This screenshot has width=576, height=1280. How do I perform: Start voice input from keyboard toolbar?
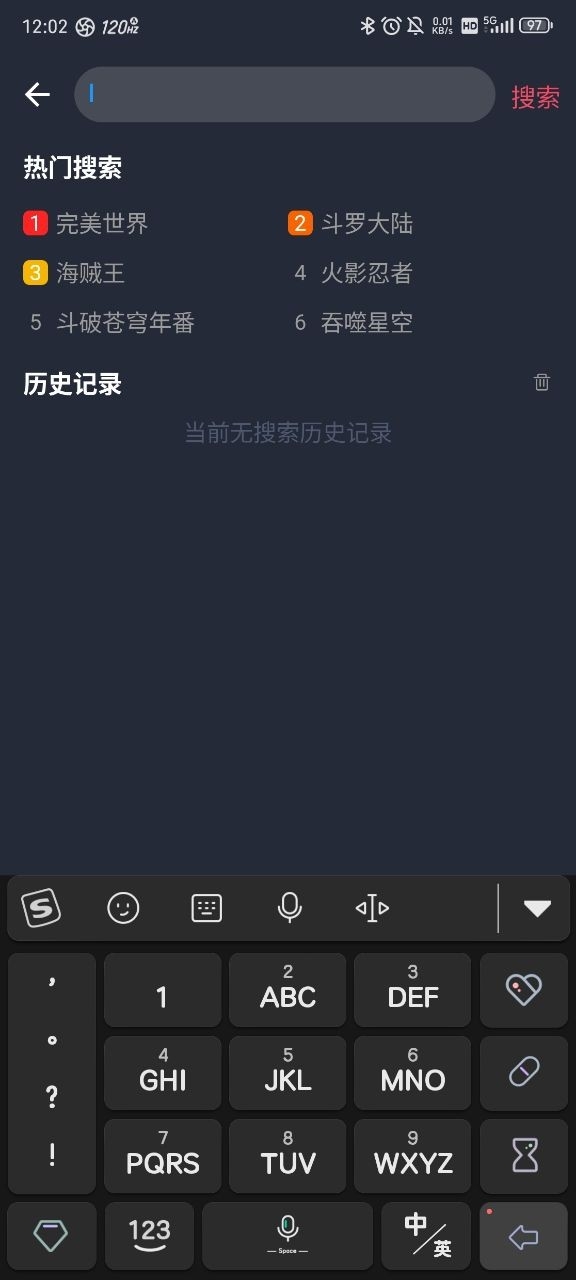[290, 908]
